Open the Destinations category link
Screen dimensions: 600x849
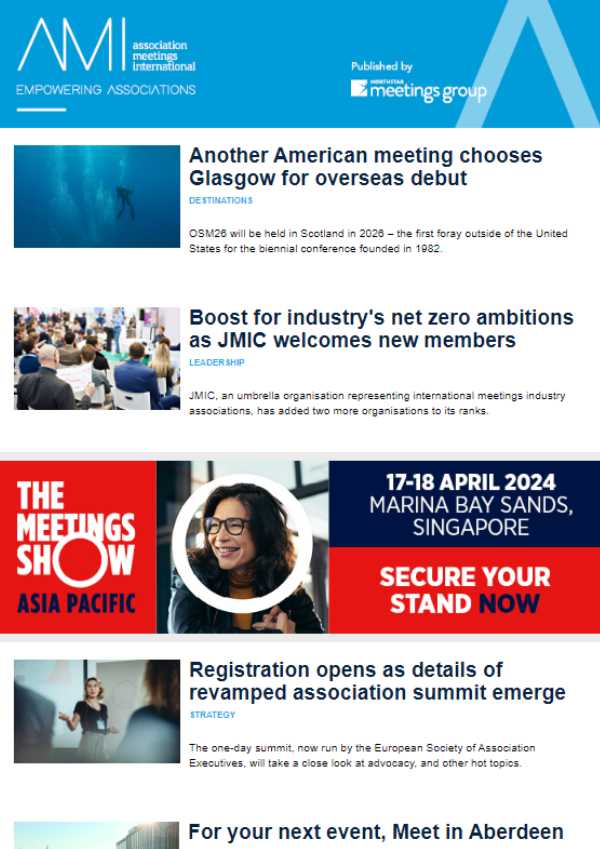220,200
